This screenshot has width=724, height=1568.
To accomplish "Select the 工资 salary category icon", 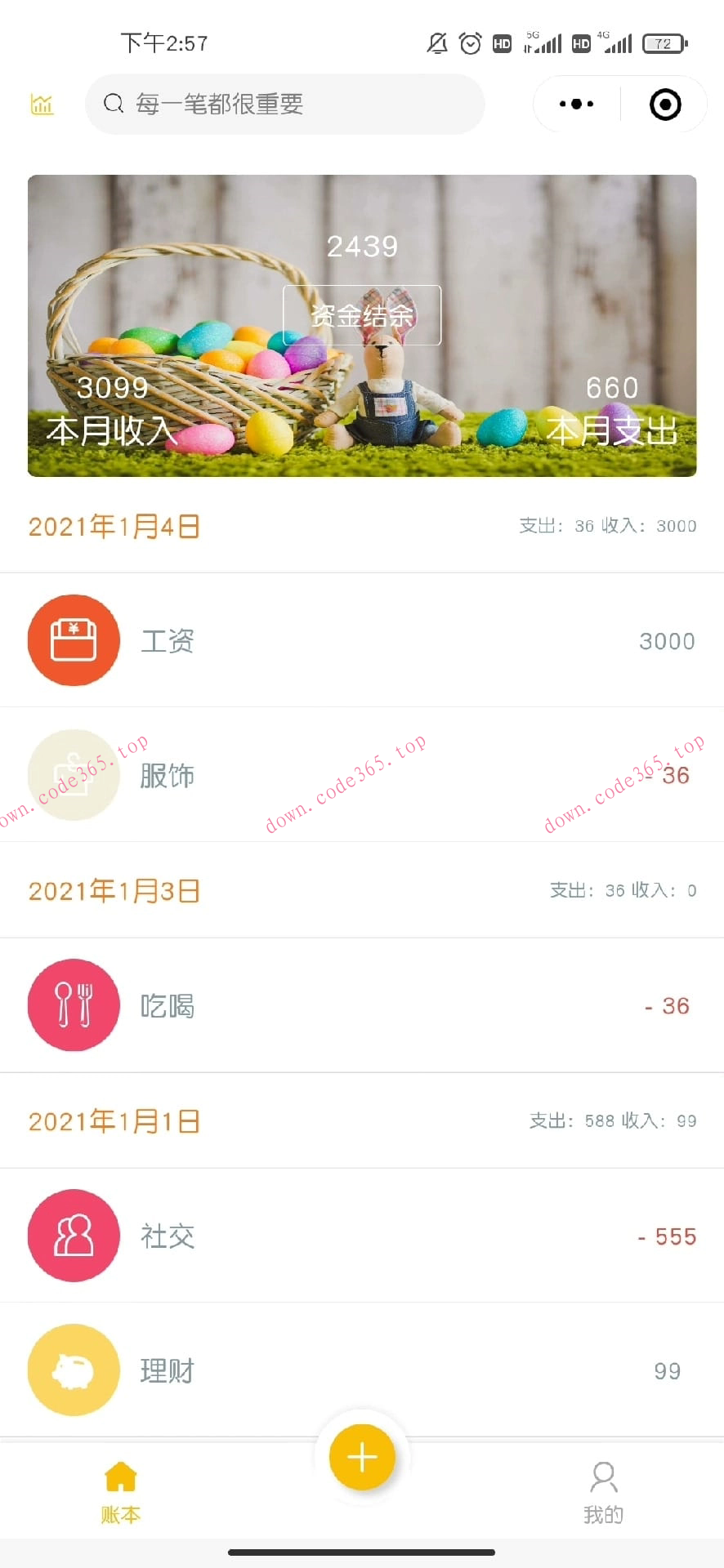I will (x=73, y=640).
